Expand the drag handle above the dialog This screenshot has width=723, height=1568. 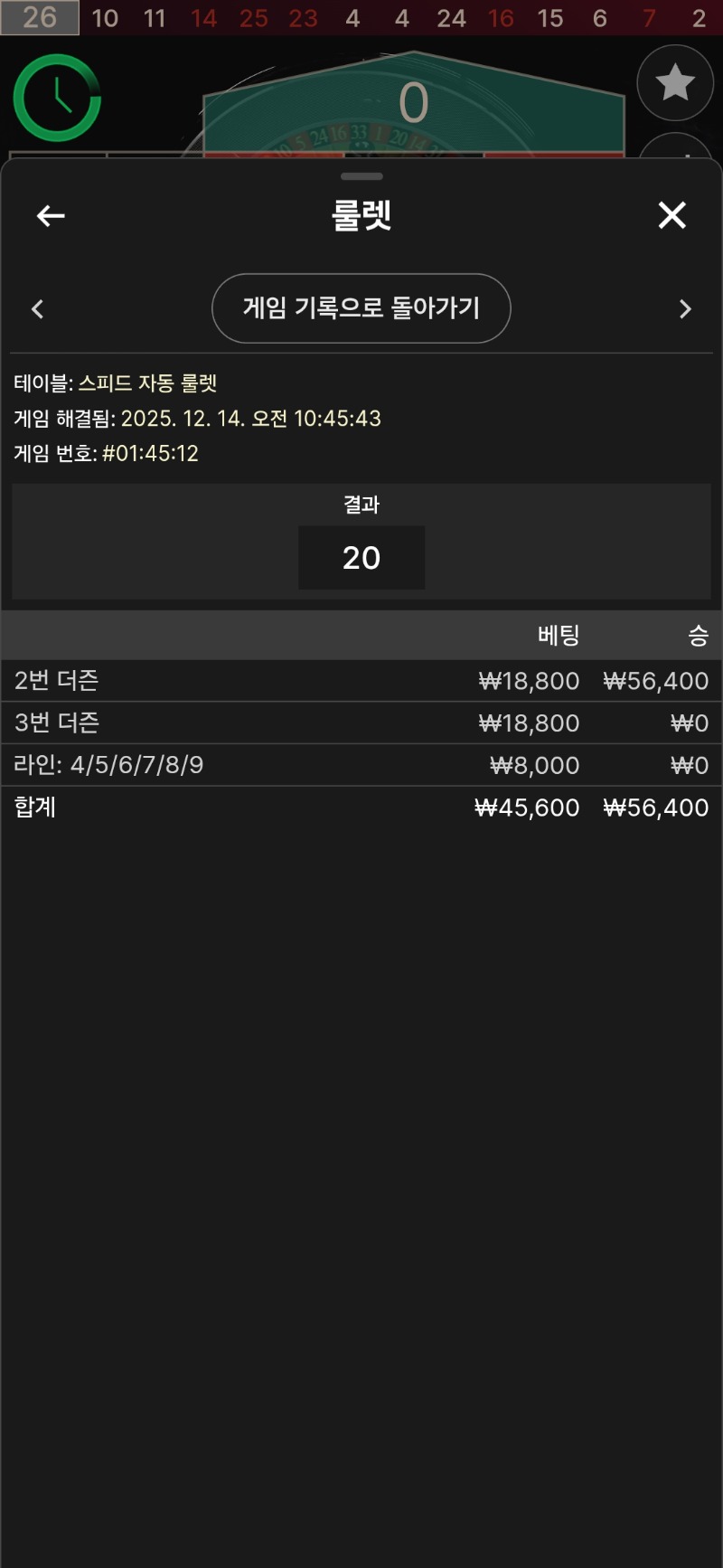click(x=361, y=177)
